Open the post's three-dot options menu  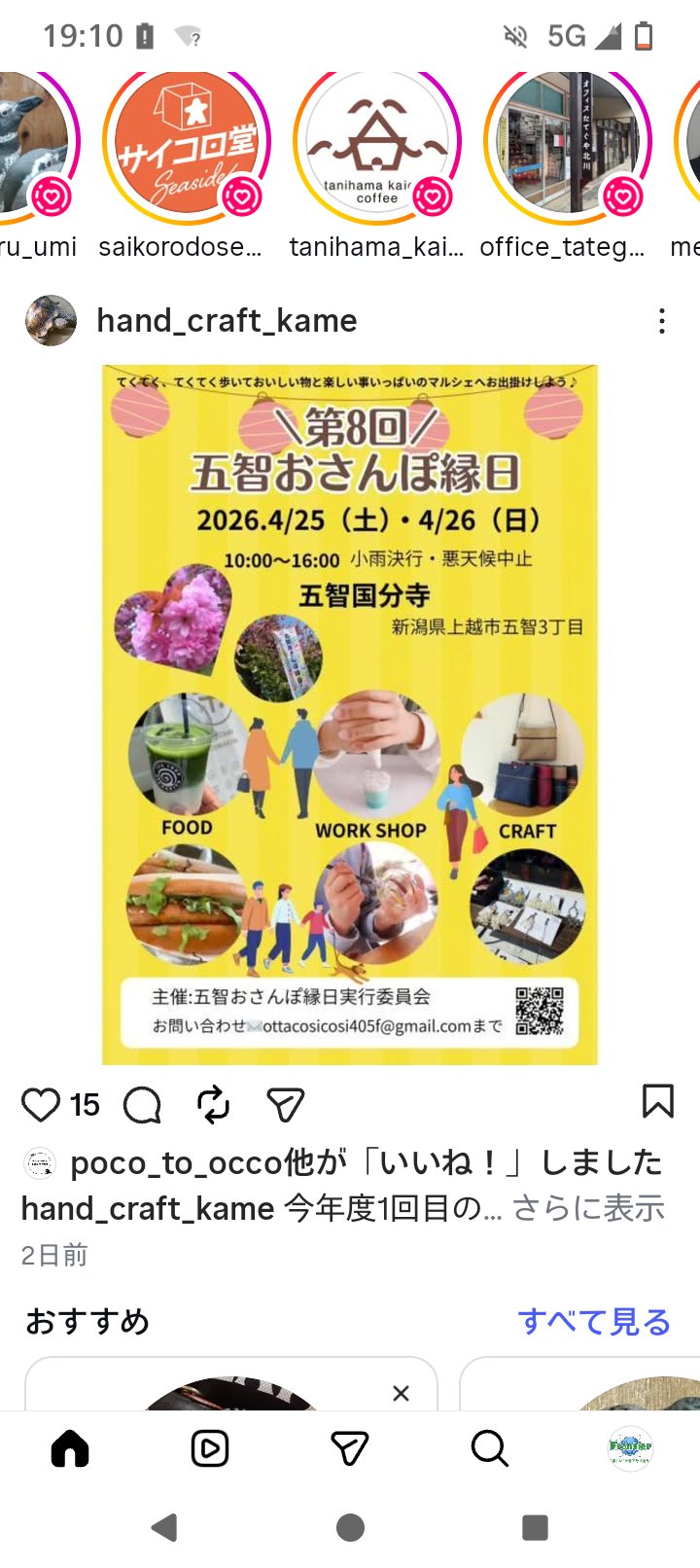662,321
